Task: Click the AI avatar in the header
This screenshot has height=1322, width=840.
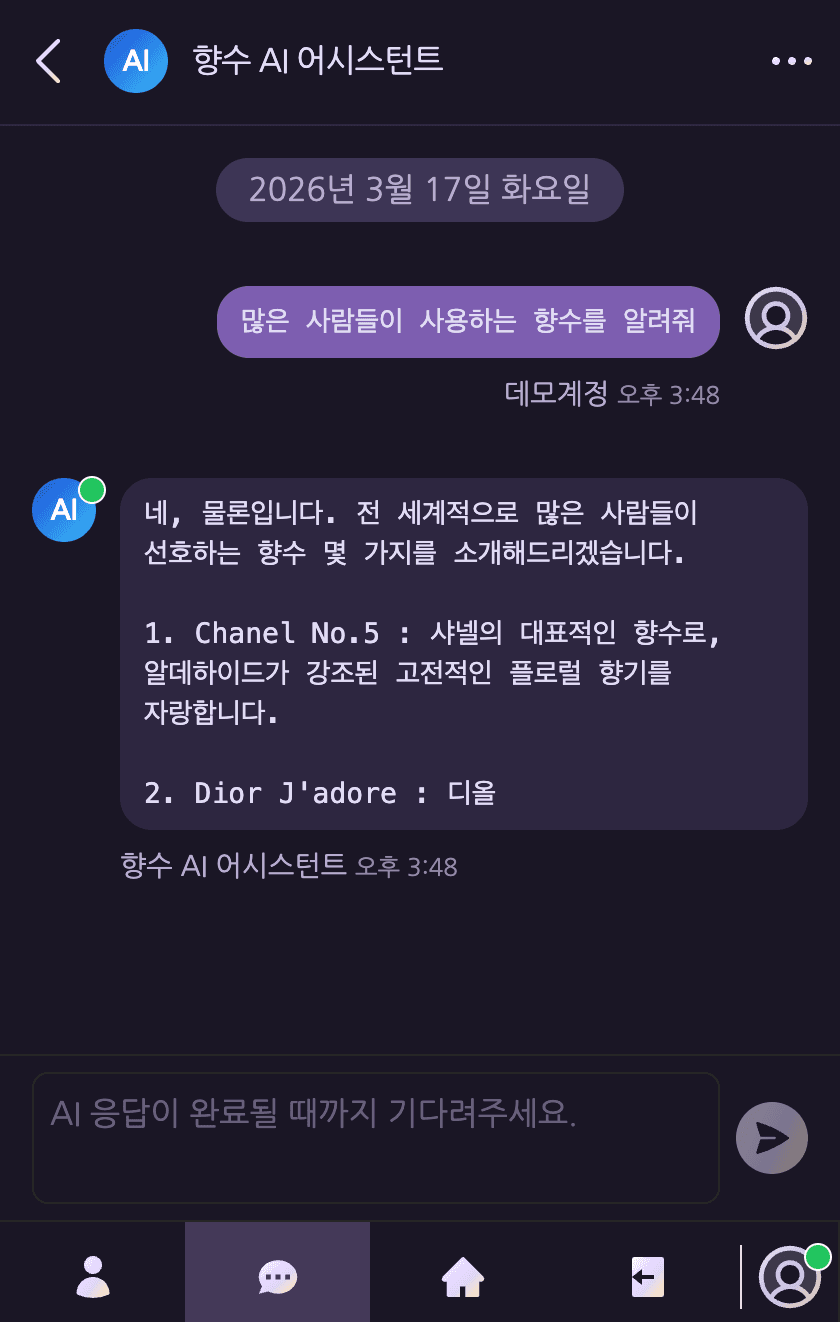Action: (x=136, y=61)
